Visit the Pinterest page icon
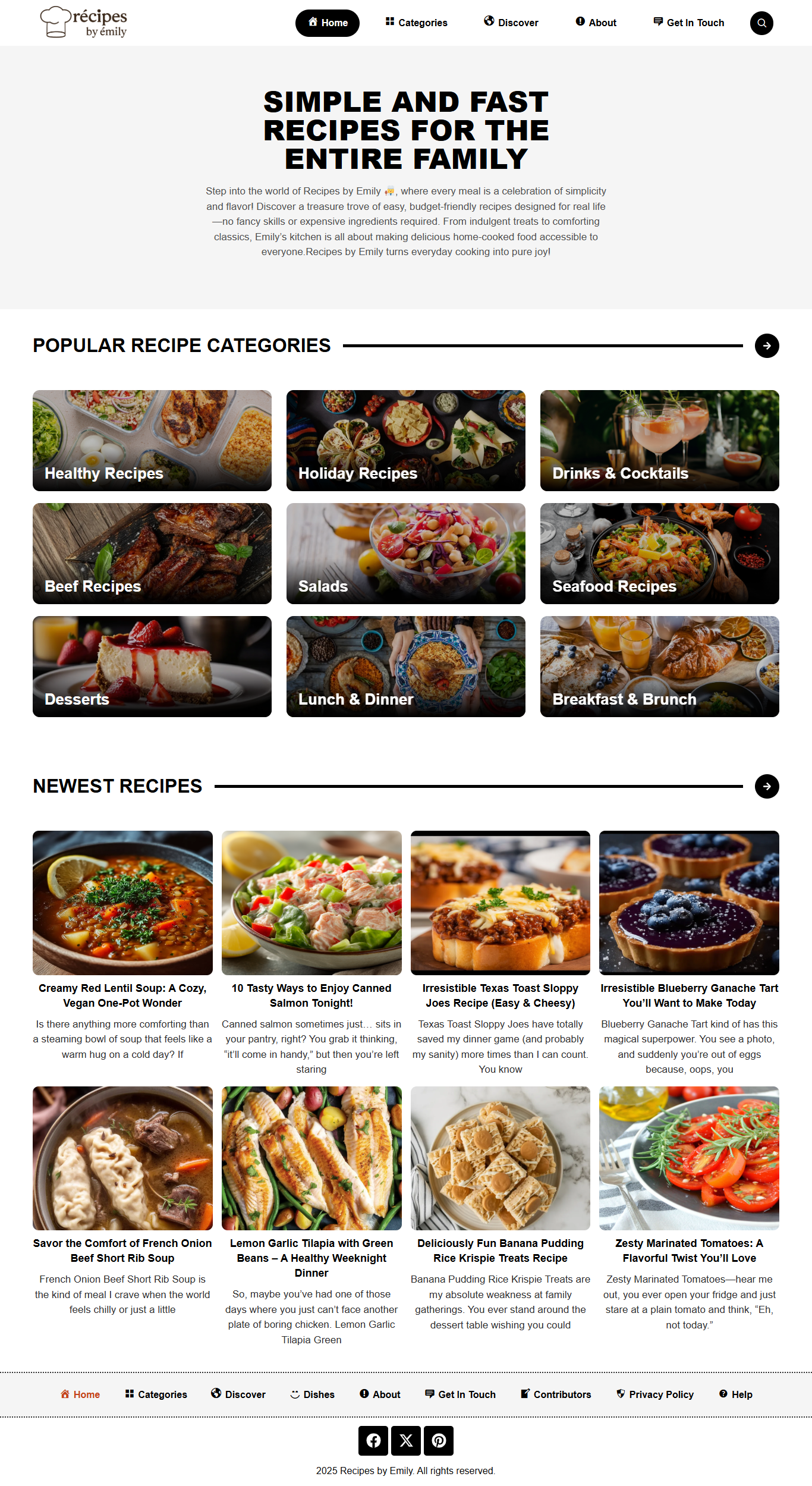The height and width of the screenshot is (1486, 812). tap(439, 1441)
